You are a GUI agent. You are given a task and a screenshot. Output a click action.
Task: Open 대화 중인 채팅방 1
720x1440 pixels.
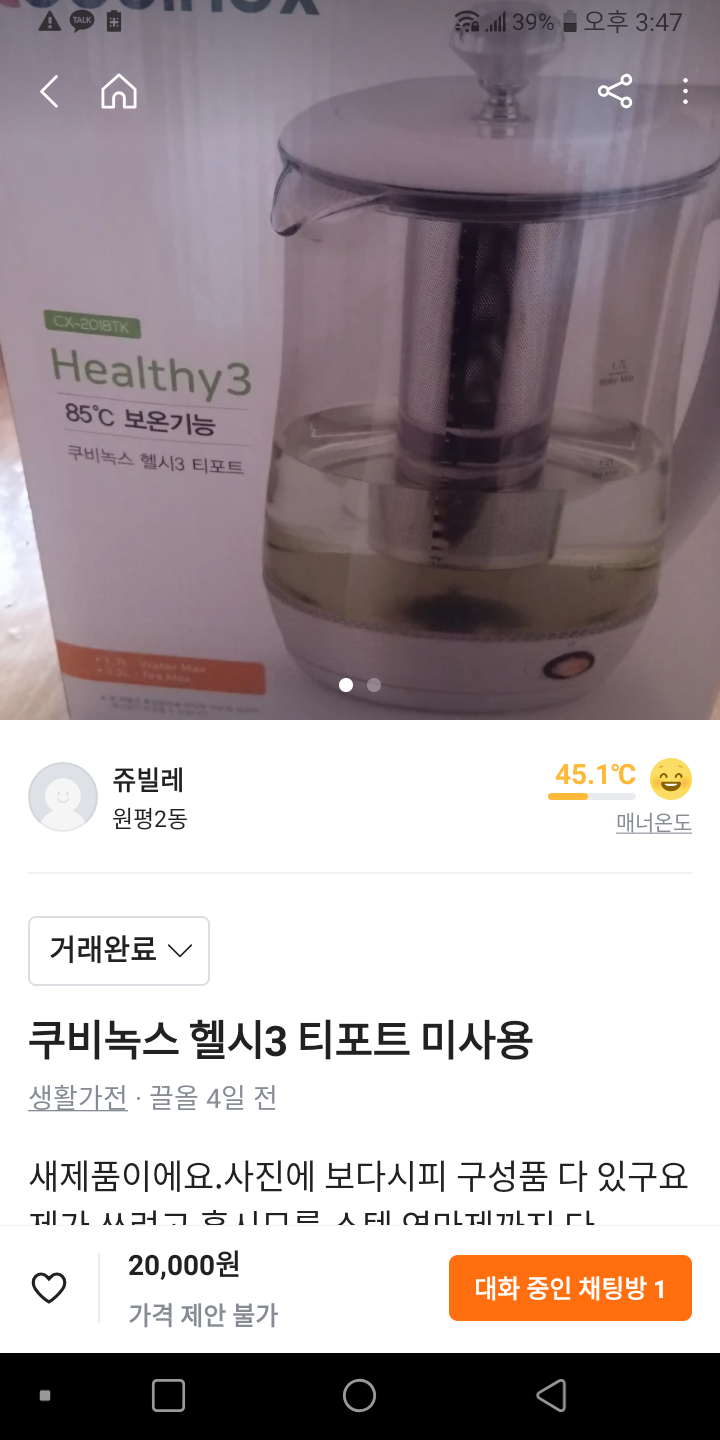tap(570, 1288)
